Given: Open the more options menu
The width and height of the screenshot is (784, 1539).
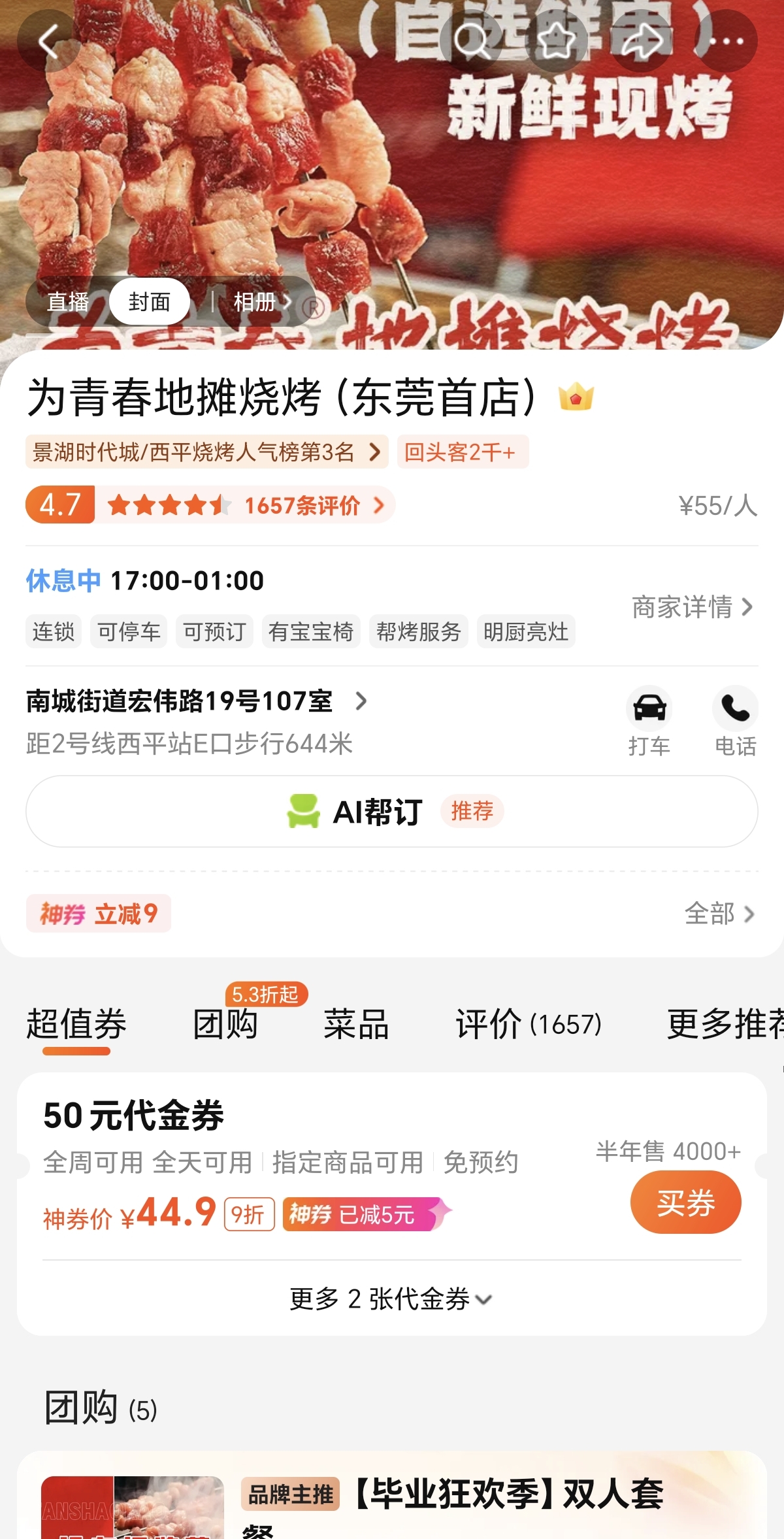Looking at the screenshot, I should pyautogui.click(x=726, y=41).
